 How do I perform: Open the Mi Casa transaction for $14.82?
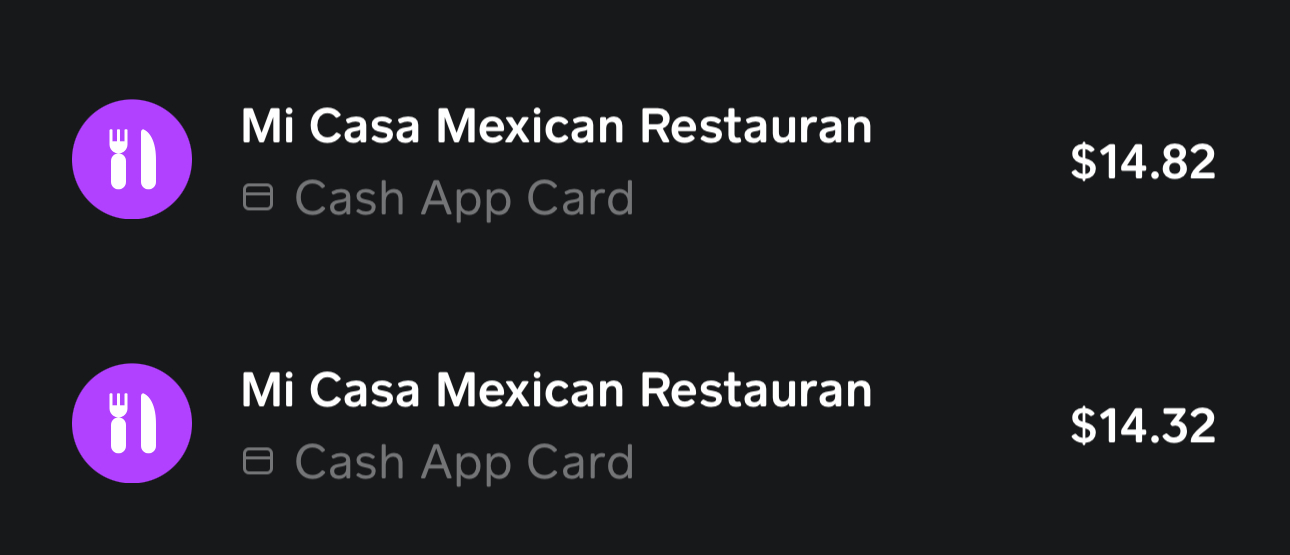[x=556, y=160]
